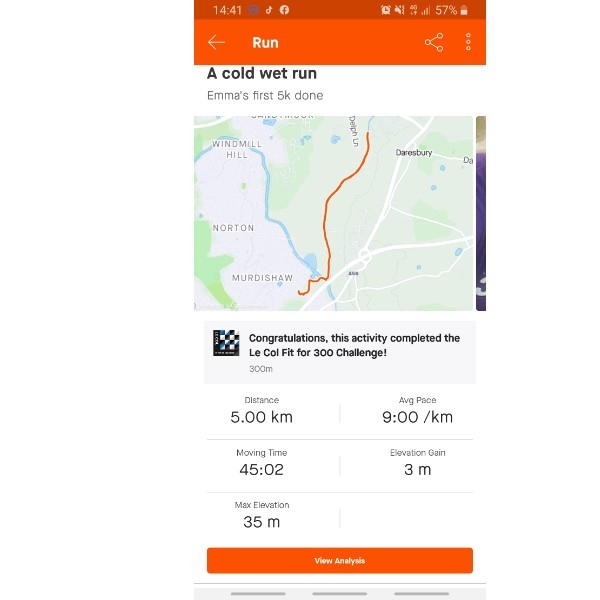Open the photo next to the map

click(x=481, y=213)
